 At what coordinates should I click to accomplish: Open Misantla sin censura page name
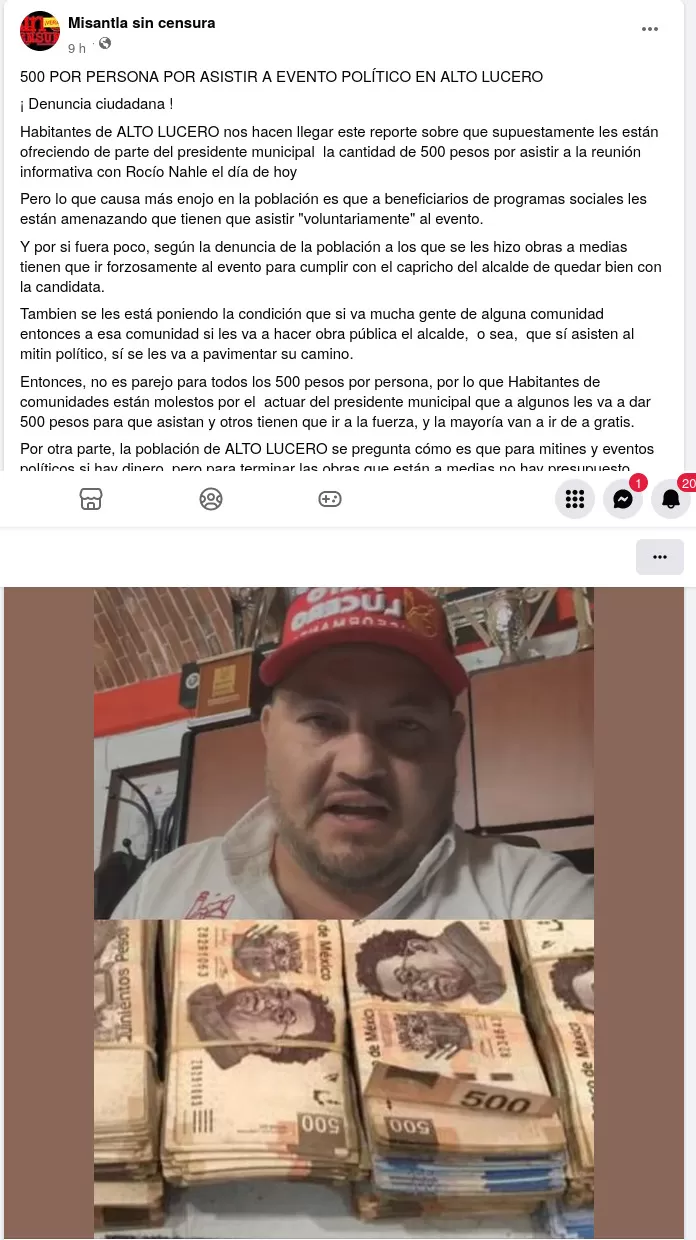141,23
